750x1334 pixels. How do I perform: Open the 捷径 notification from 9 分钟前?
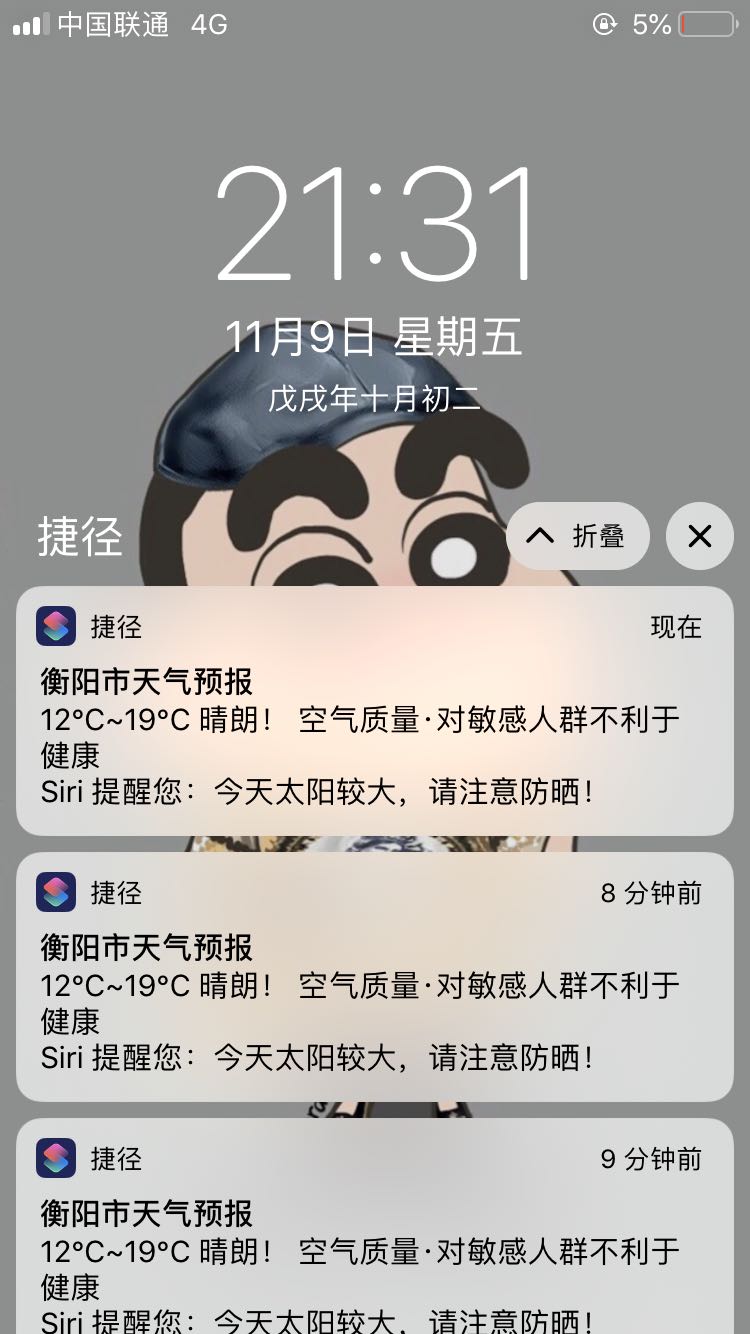[375, 1226]
